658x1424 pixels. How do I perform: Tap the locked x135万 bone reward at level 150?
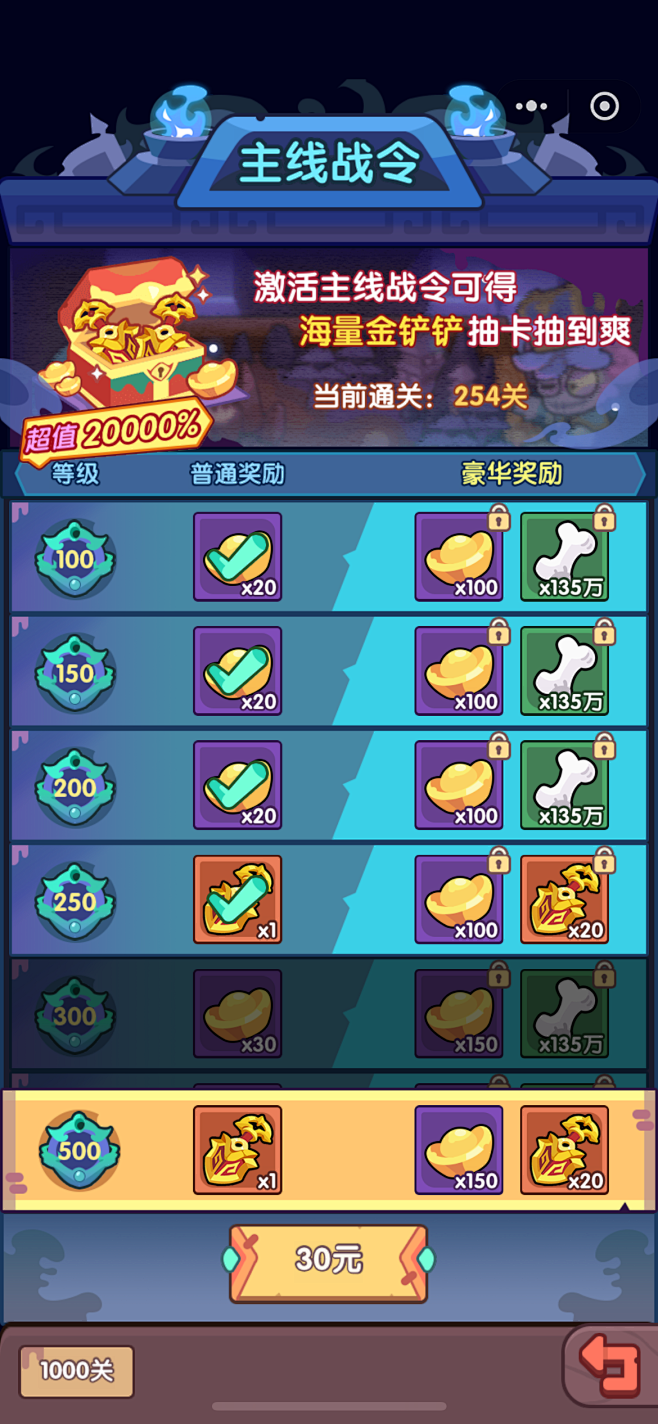click(565, 671)
